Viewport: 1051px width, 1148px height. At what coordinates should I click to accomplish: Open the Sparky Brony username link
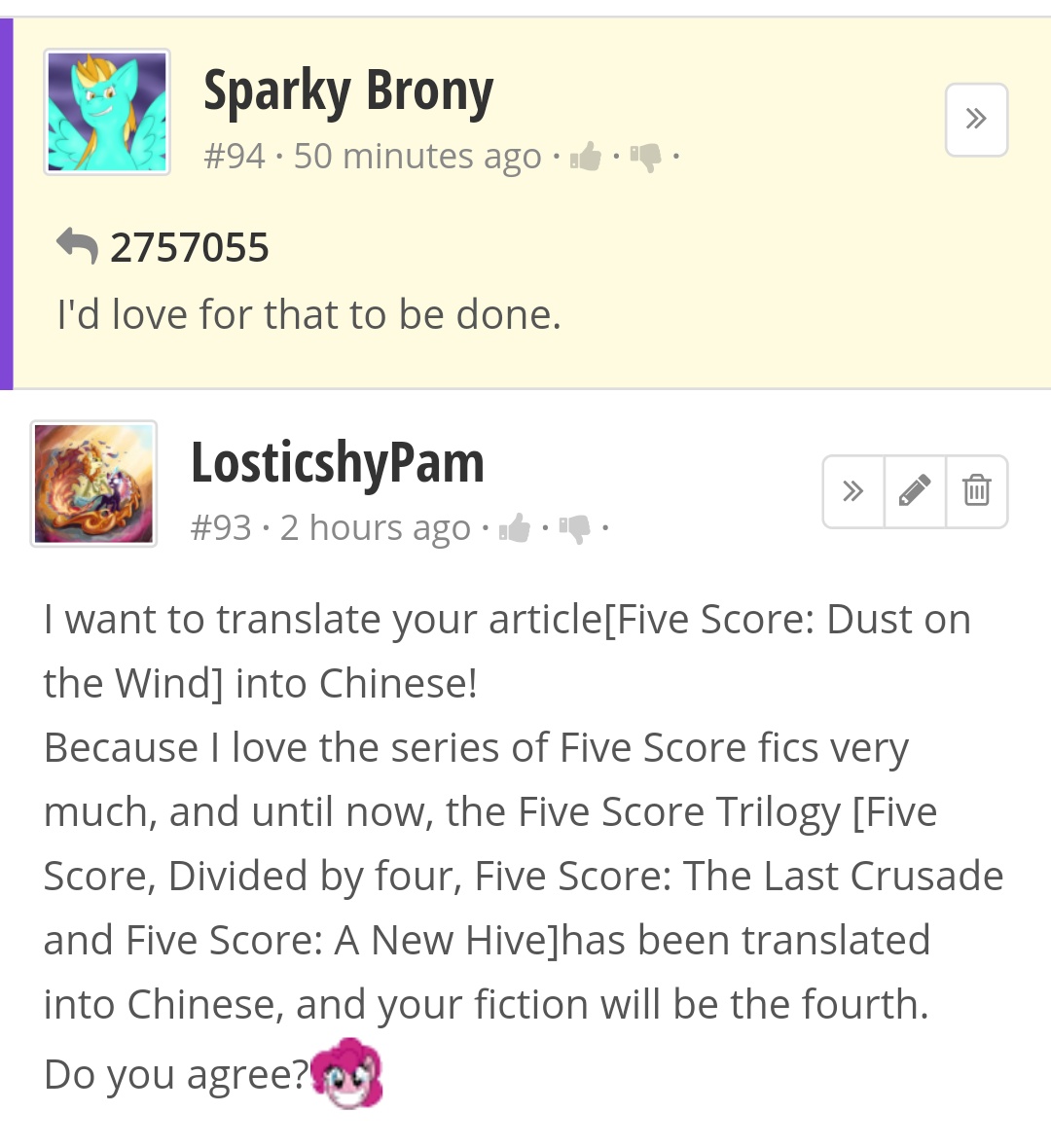tap(348, 92)
